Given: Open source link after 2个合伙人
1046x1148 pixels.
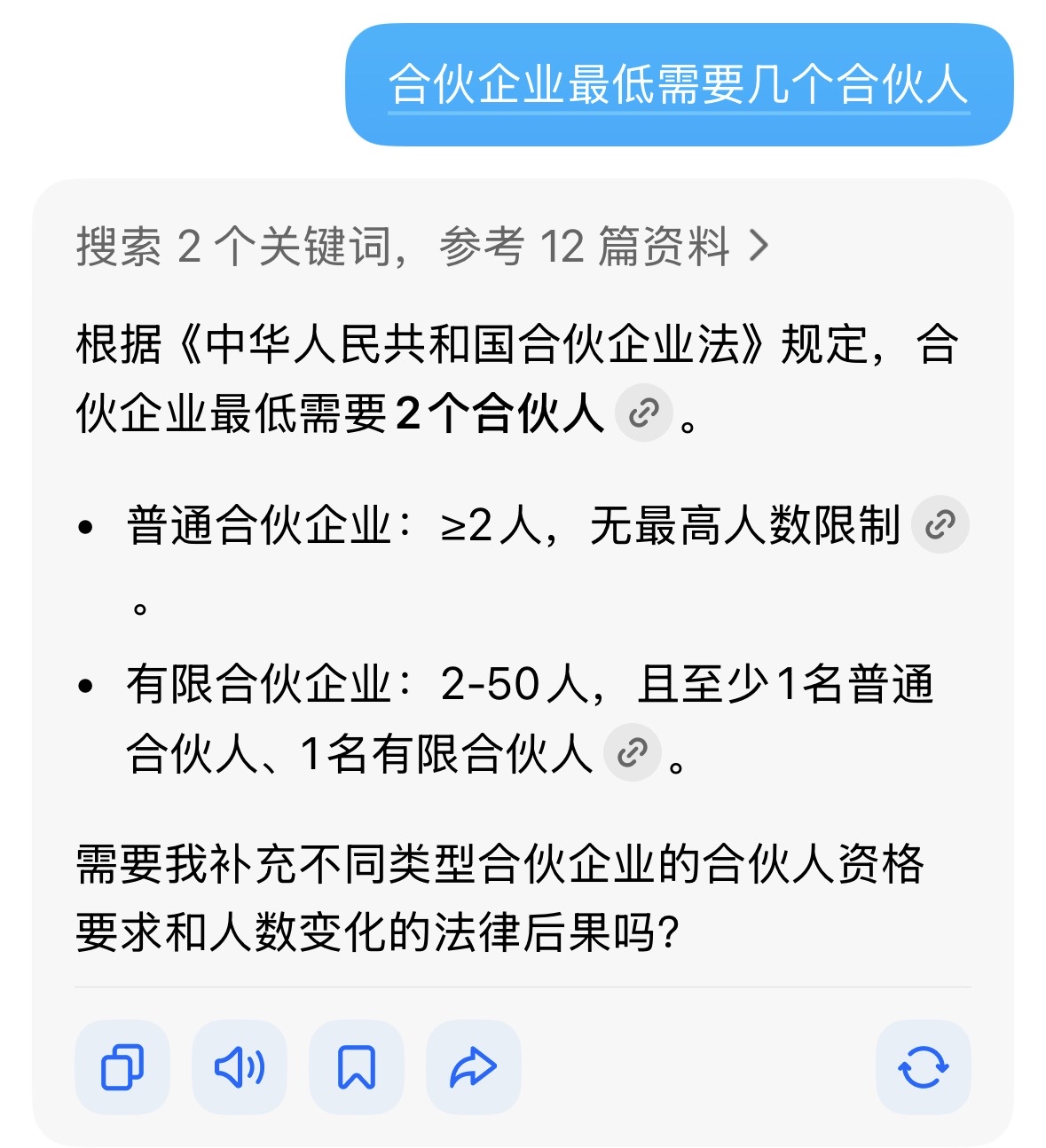Looking at the screenshot, I should (644, 413).
